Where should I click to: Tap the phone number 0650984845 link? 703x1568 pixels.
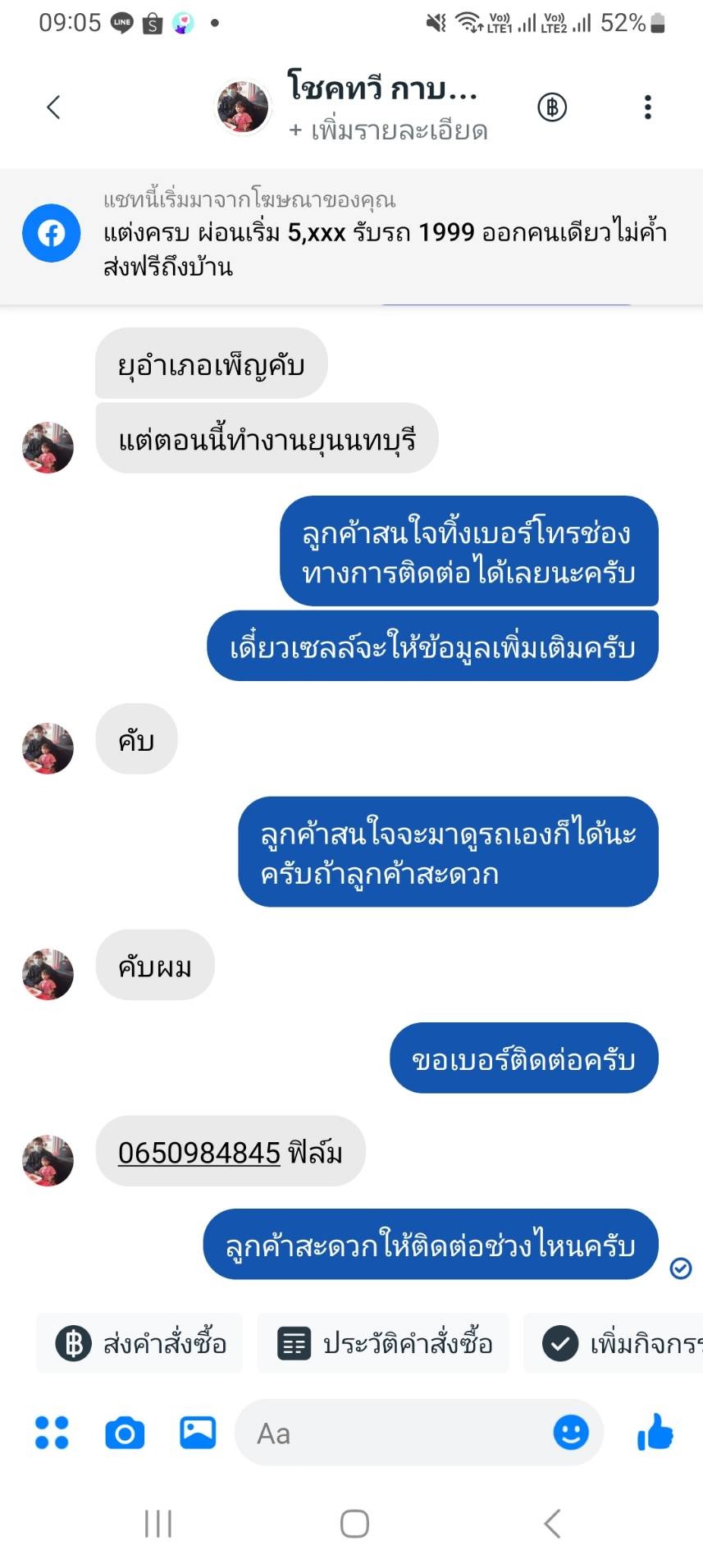[x=199, y=1153]
